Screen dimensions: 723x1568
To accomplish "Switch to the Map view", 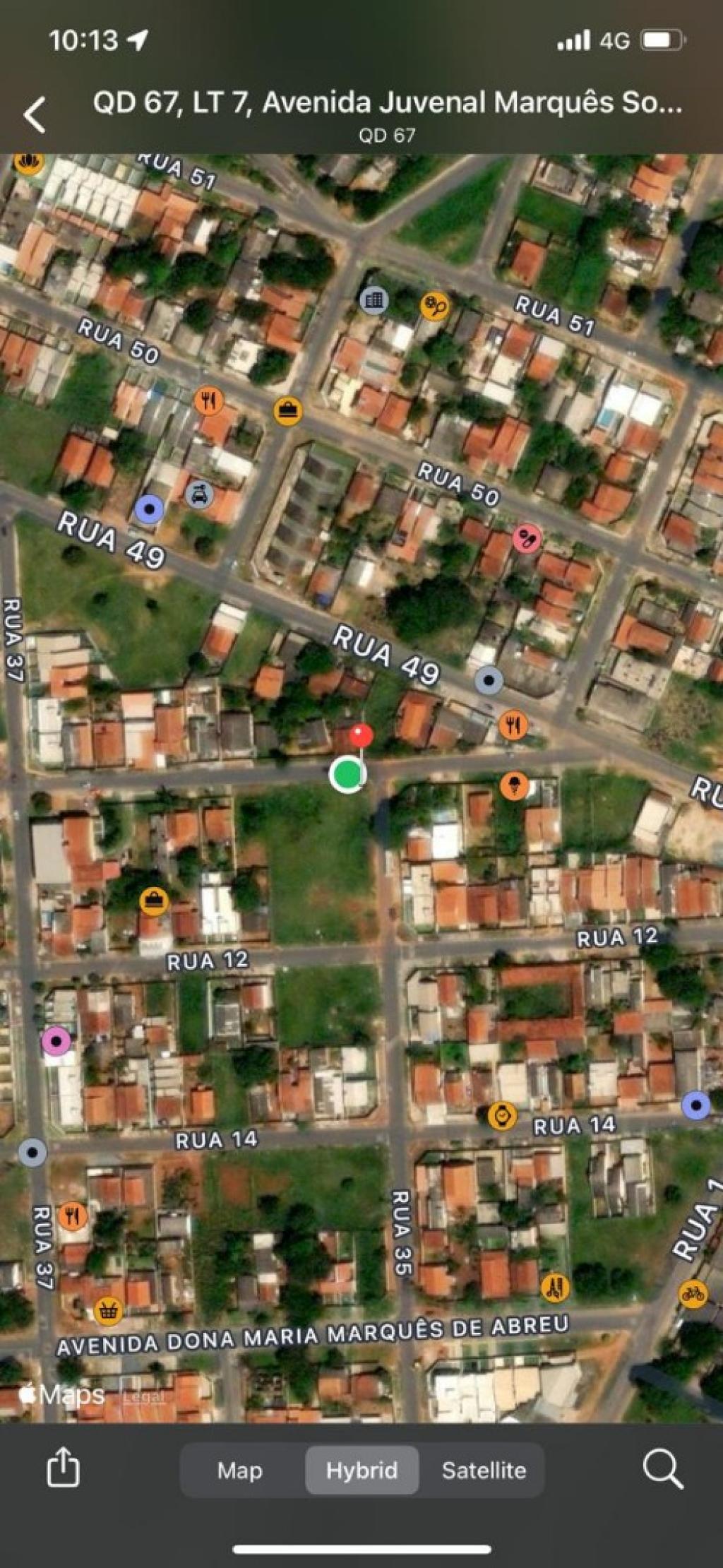I will tap(239, 1470).
